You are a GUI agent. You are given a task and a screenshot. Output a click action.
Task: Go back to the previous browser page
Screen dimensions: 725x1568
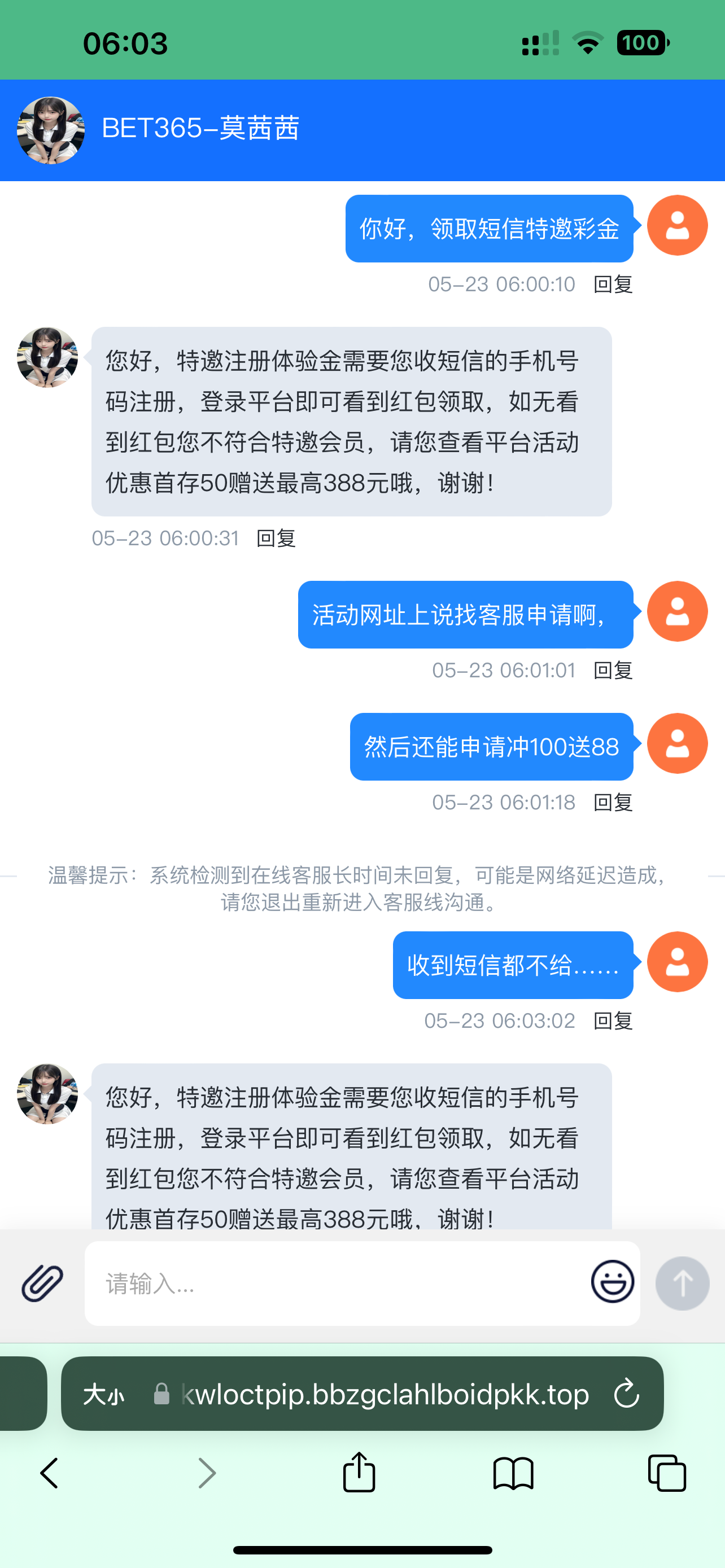[49, 1473]
